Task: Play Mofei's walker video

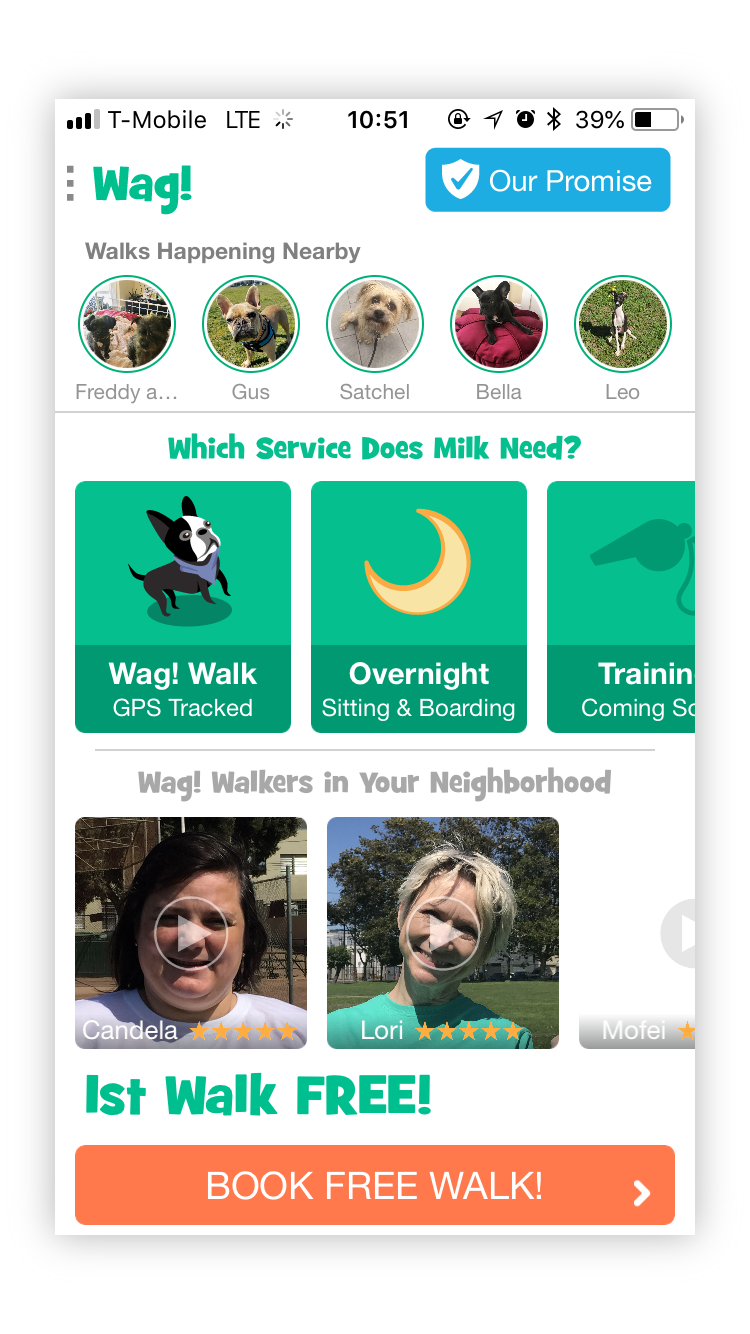Action: click(680, 933)
